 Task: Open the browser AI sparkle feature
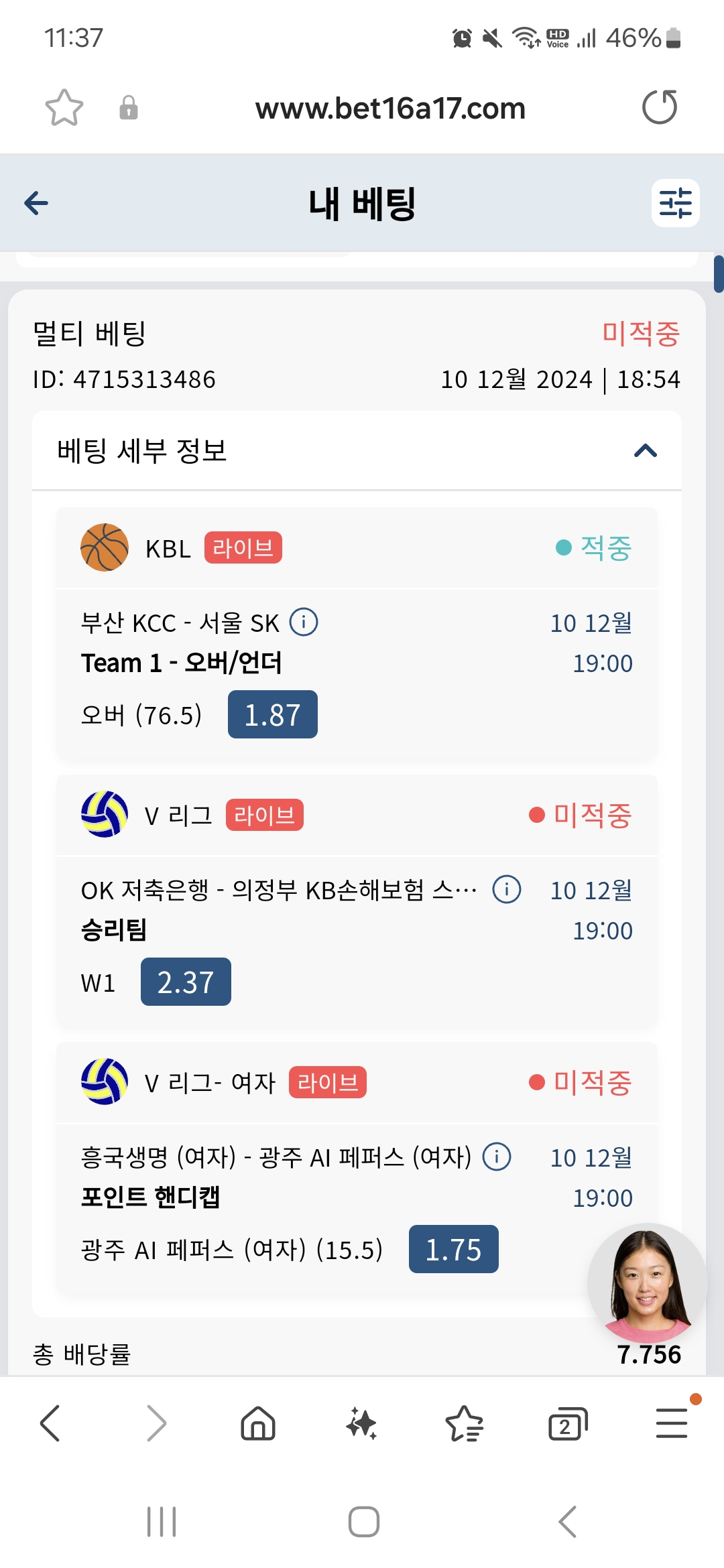[361, 1423]
